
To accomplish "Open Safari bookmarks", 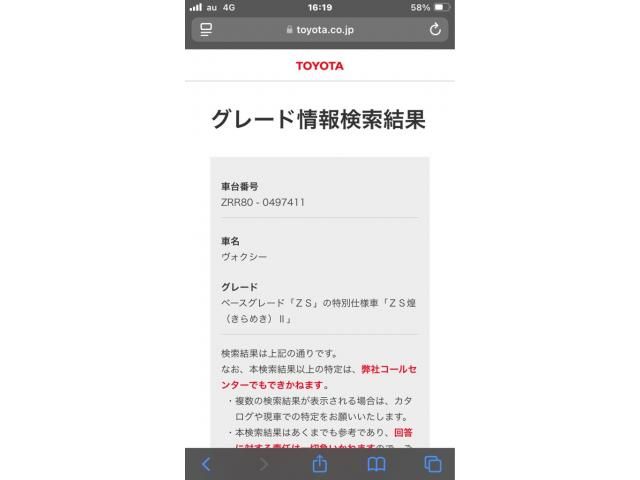I will (376, 464).
